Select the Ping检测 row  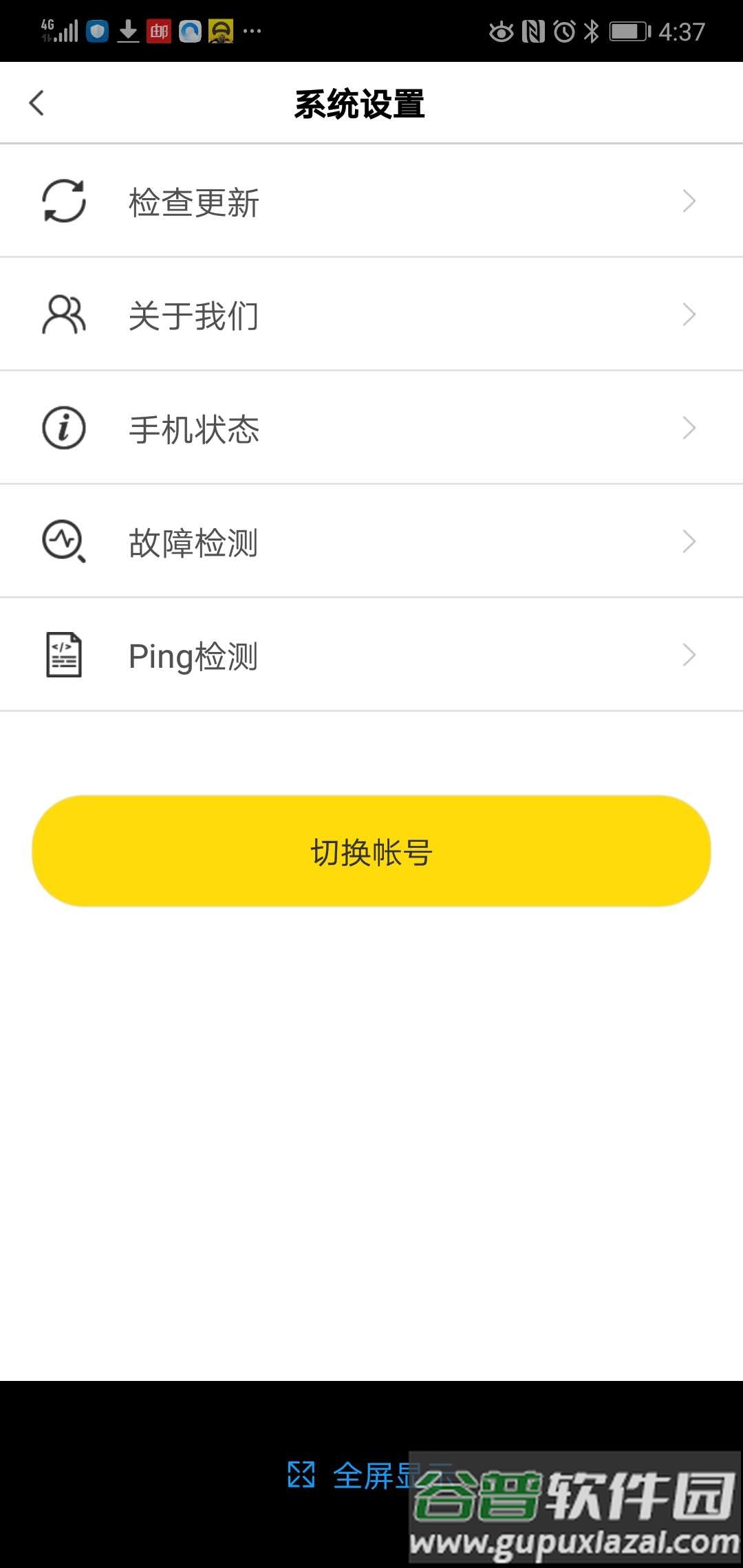[371, 655]
